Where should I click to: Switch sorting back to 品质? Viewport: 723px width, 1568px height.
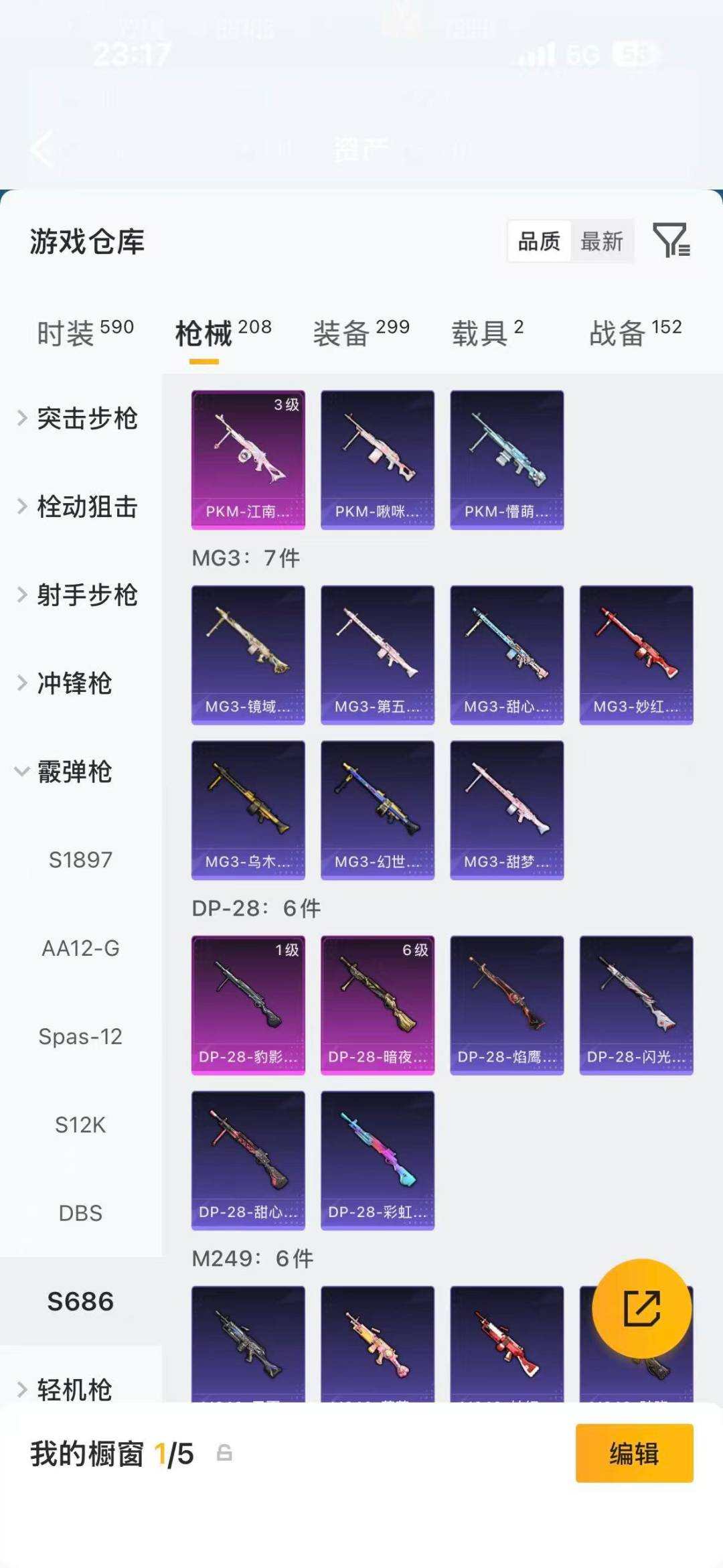[541, 242]
